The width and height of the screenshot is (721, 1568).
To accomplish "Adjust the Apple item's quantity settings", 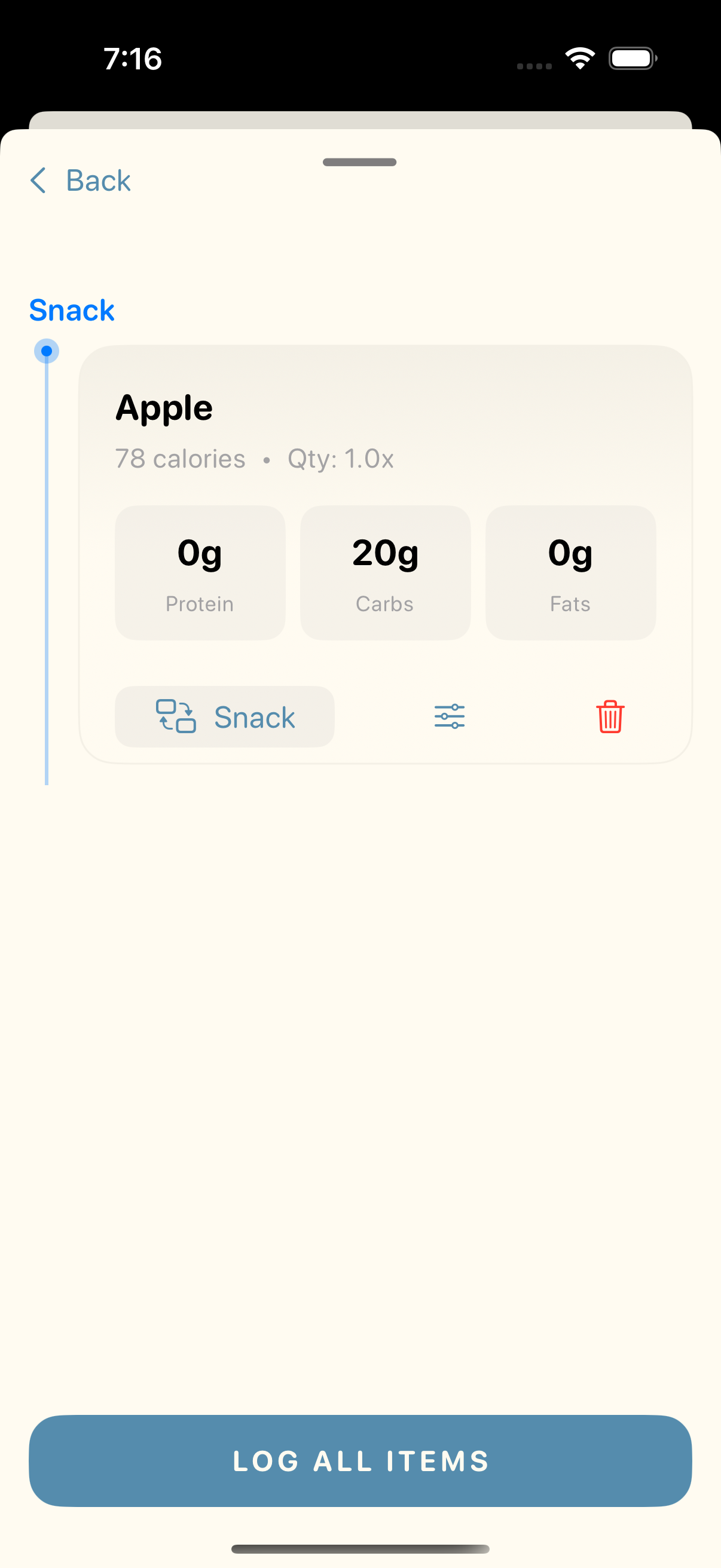I will coord(449,716).
